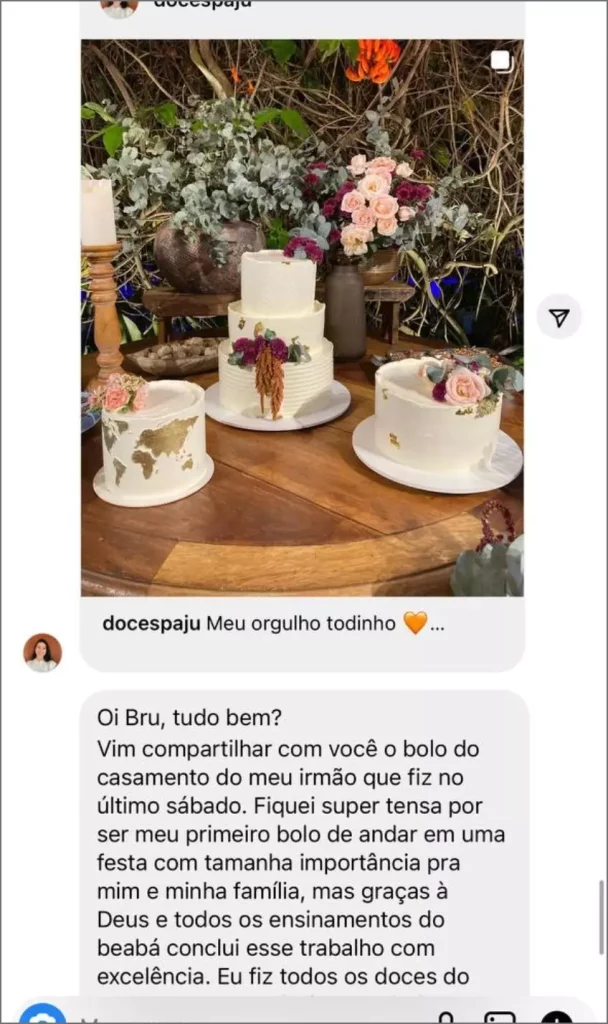Open the plus menu in the message bar

pyautogui.click(x=557, y=1018)
